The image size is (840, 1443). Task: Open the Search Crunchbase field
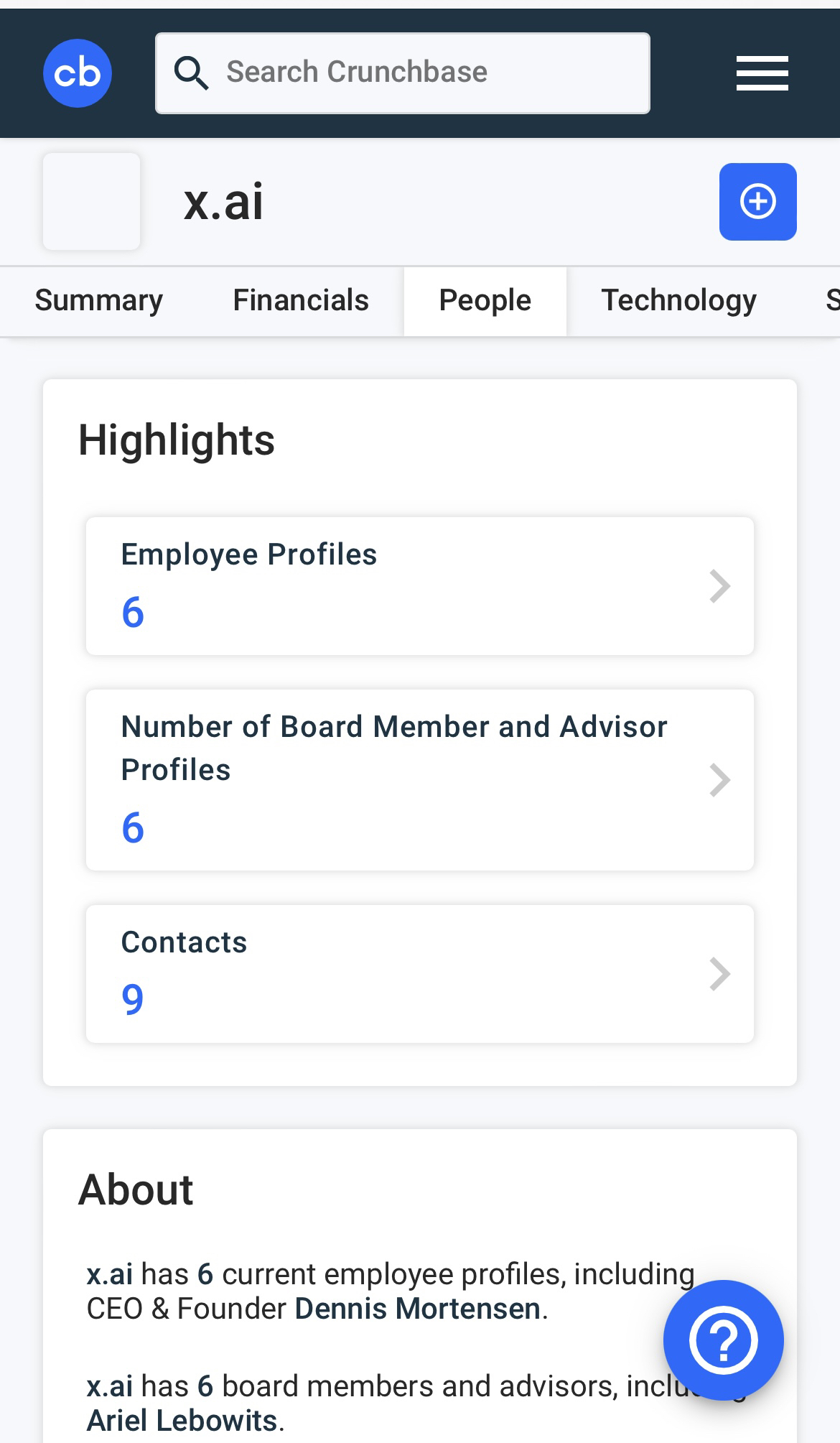[403, 73]
